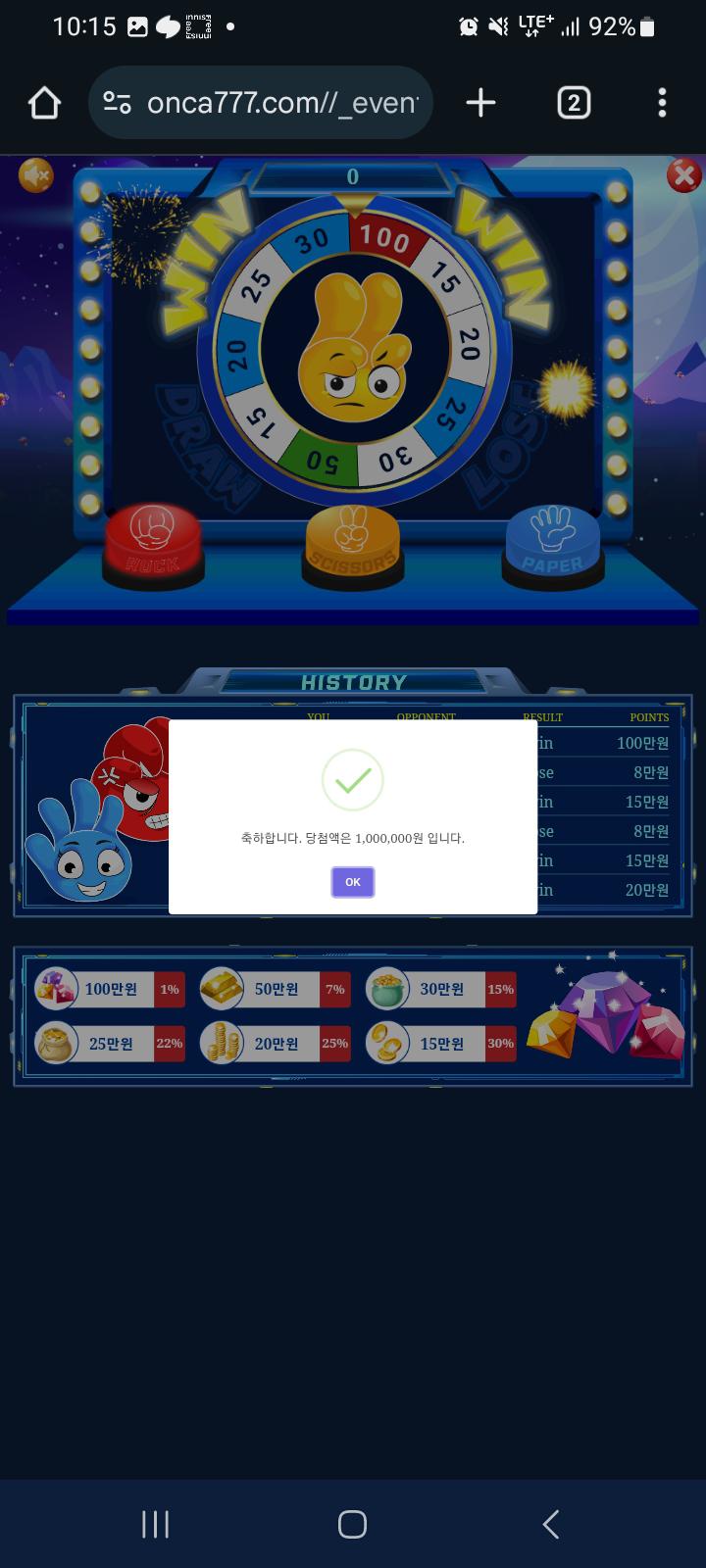Toggle the game sound mute icon
706x1568 pixels.
[x=36, y=176]
